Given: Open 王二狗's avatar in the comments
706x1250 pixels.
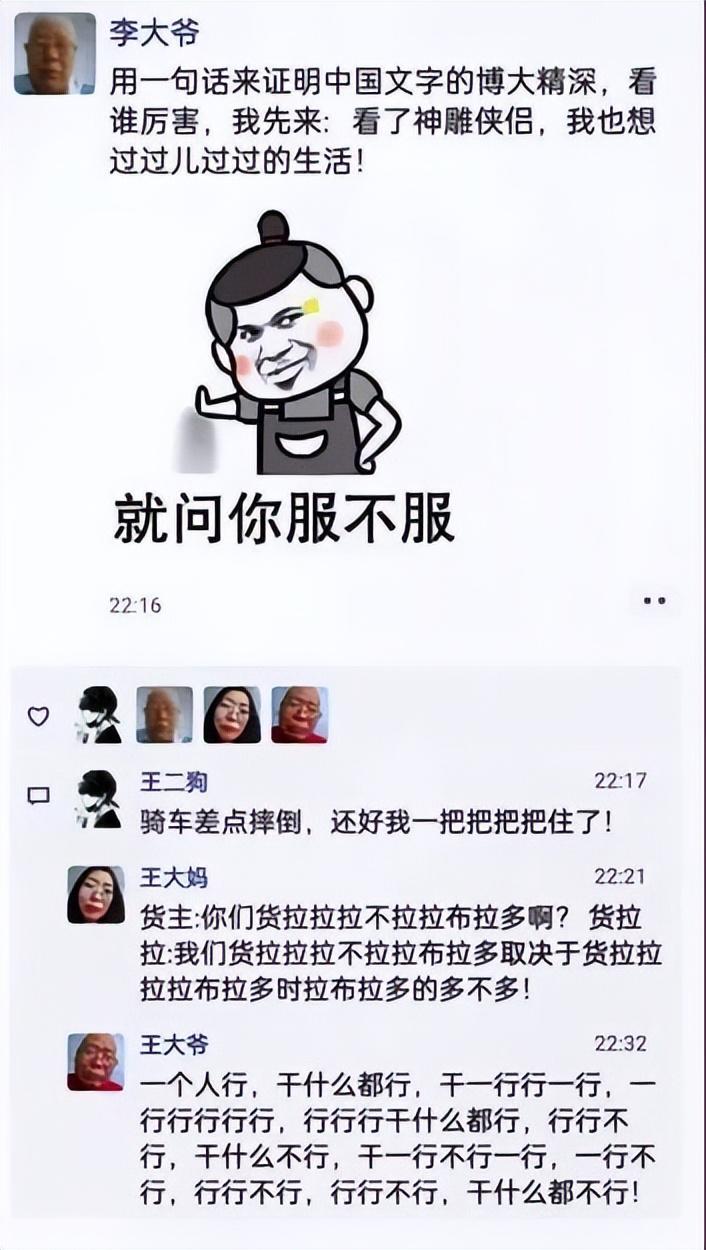Looking at the screenshot, I should click(x=99, y=798).
